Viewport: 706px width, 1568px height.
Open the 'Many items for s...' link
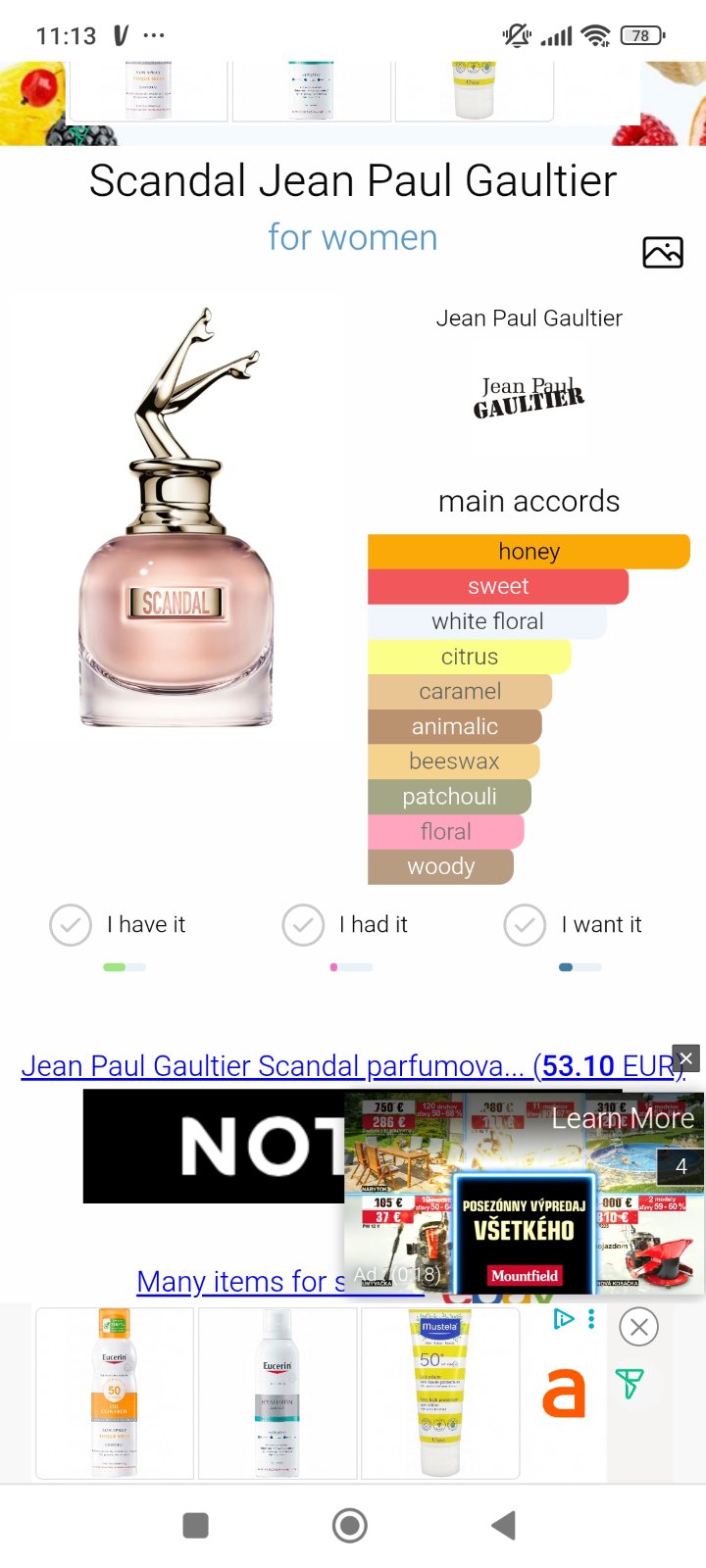click(x=240, y=1281)
